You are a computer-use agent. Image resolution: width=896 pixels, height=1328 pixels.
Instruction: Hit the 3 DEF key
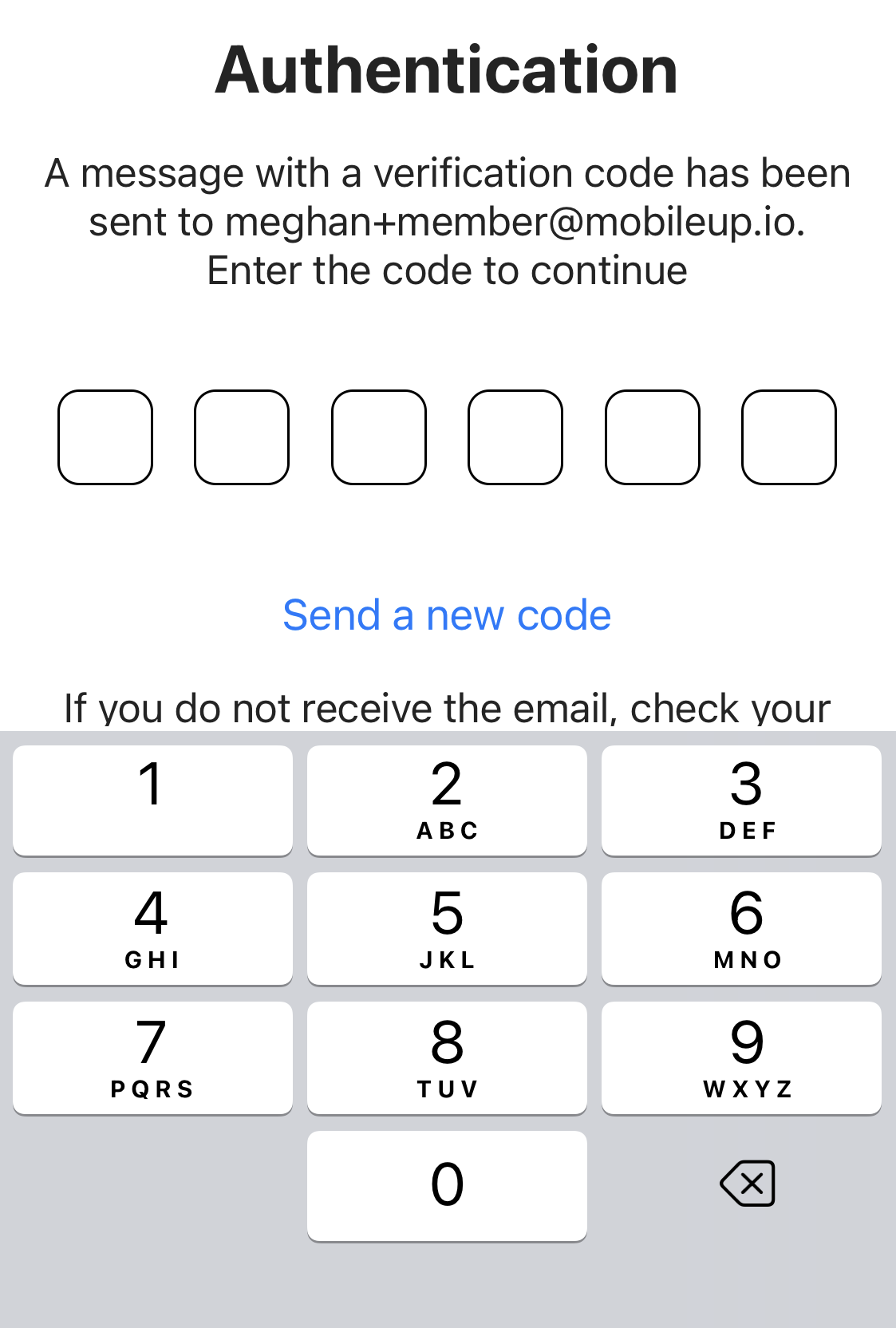[741, 800]
